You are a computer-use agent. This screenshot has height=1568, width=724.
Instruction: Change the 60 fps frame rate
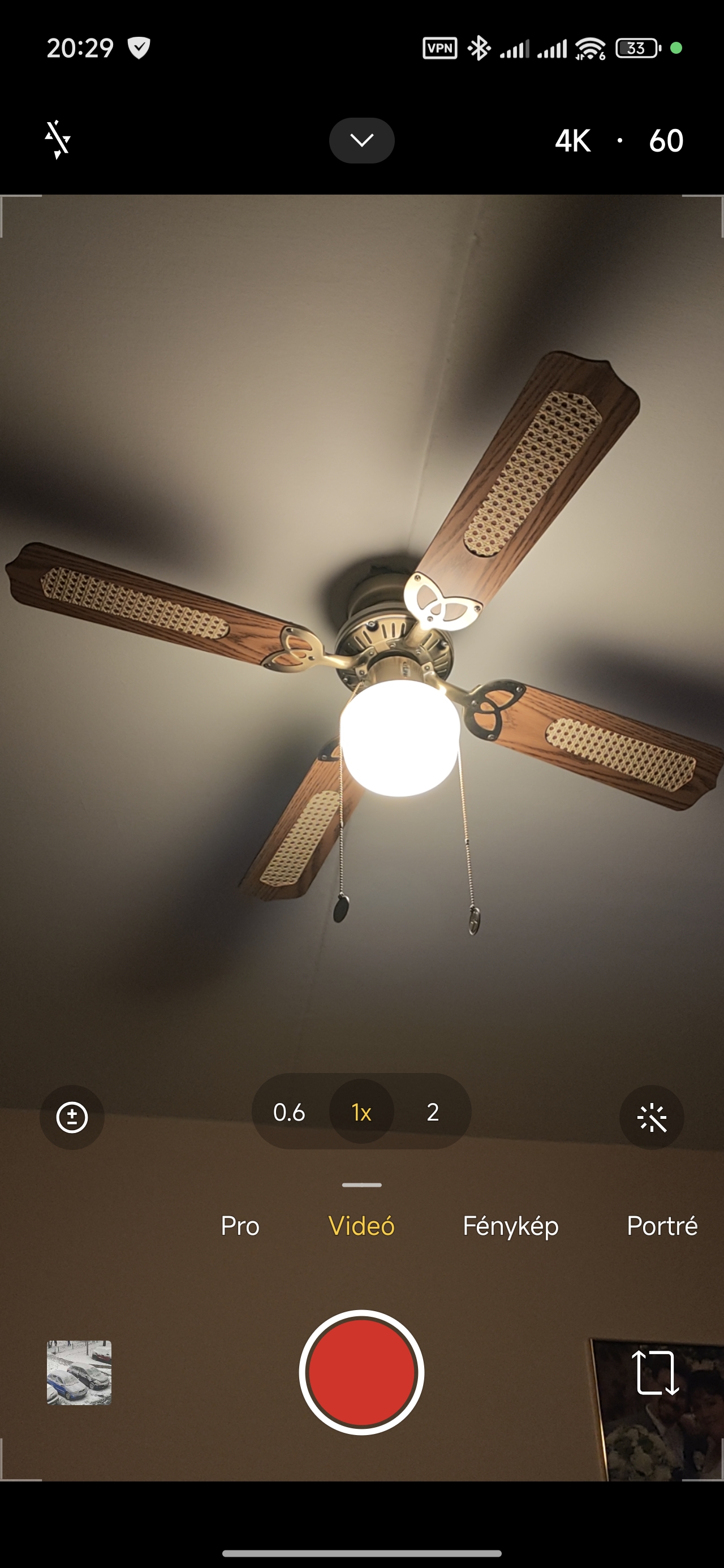666,141
